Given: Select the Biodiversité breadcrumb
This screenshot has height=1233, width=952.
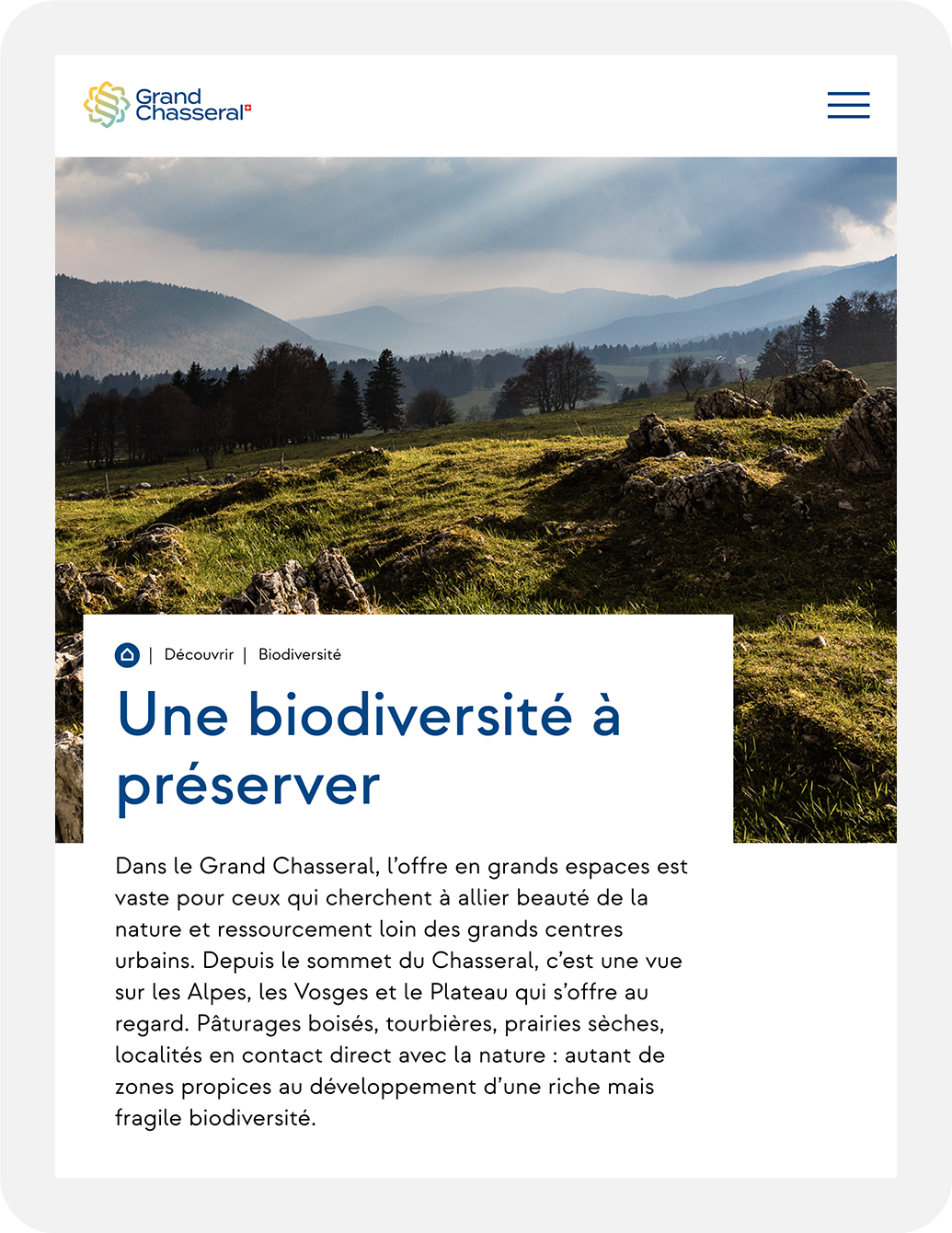Looking at the screenshot, I should (300, 655).
